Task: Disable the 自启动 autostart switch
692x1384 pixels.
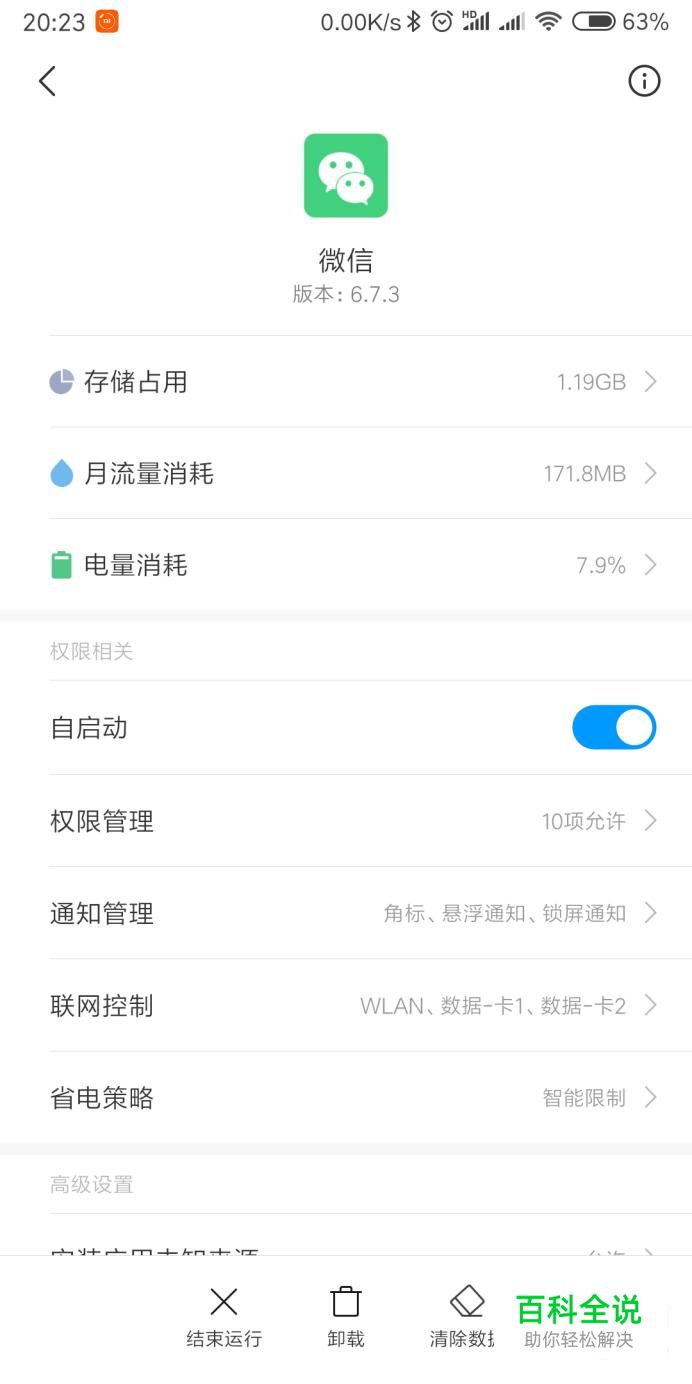Action: tap(614, 728)
